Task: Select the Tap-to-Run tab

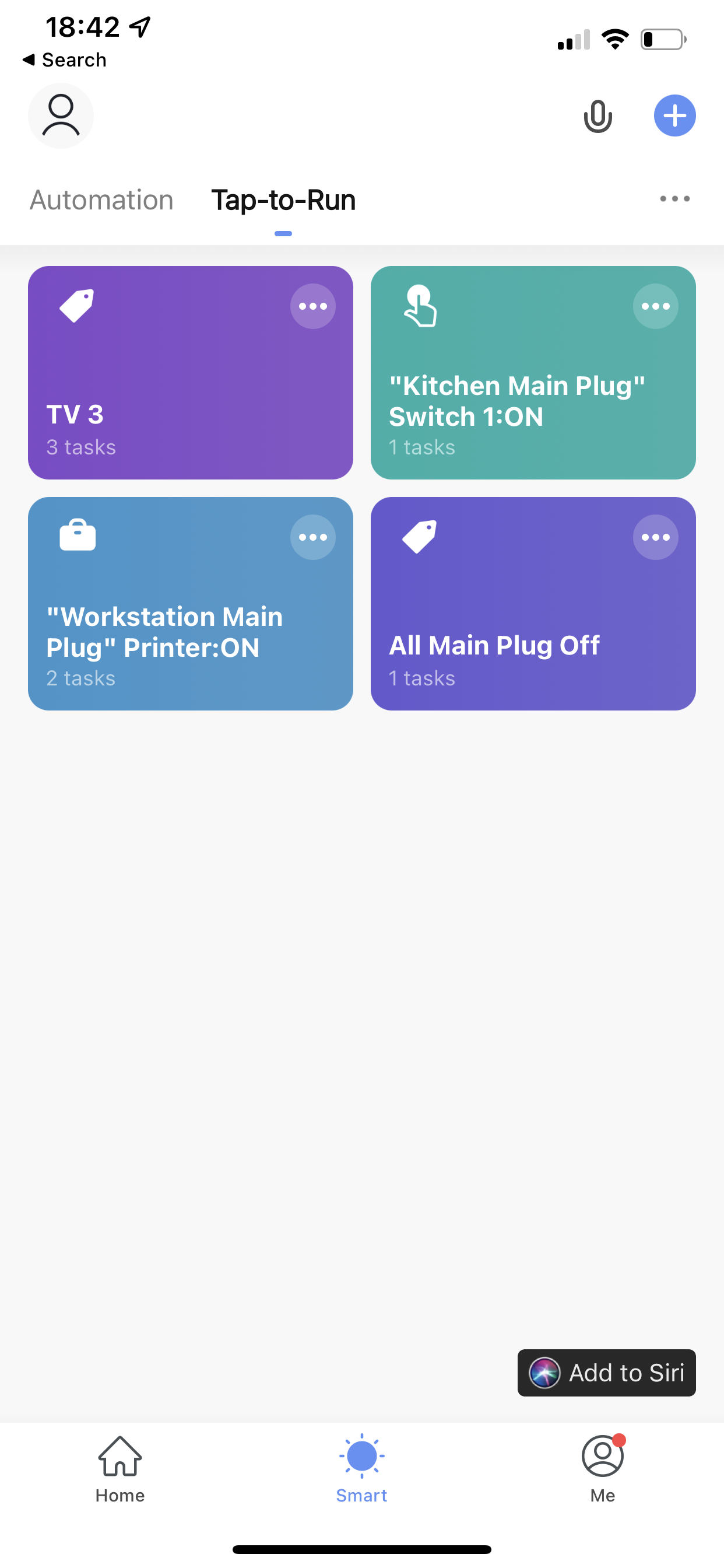Action: click(283, 199)
